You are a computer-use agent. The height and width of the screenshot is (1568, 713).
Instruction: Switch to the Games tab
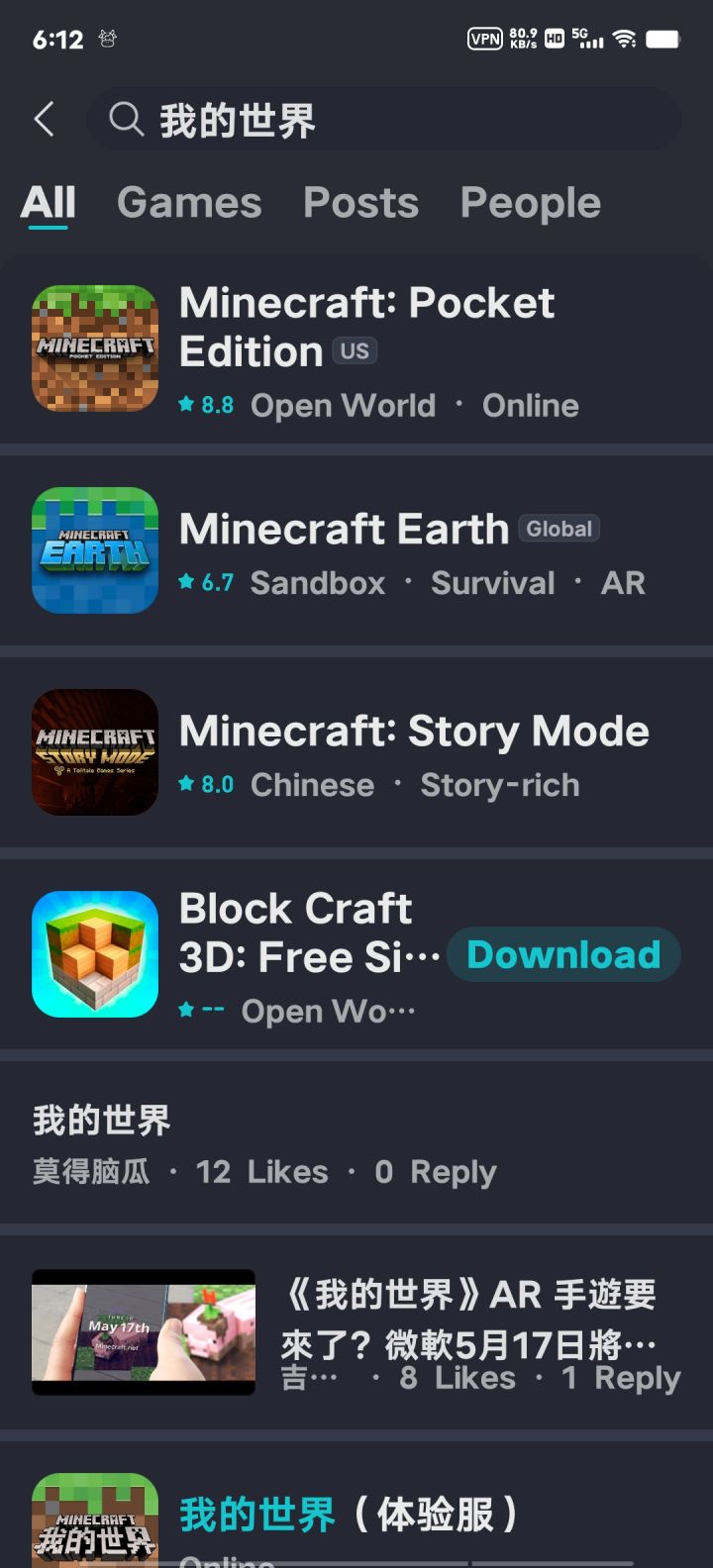coord(189,203)
